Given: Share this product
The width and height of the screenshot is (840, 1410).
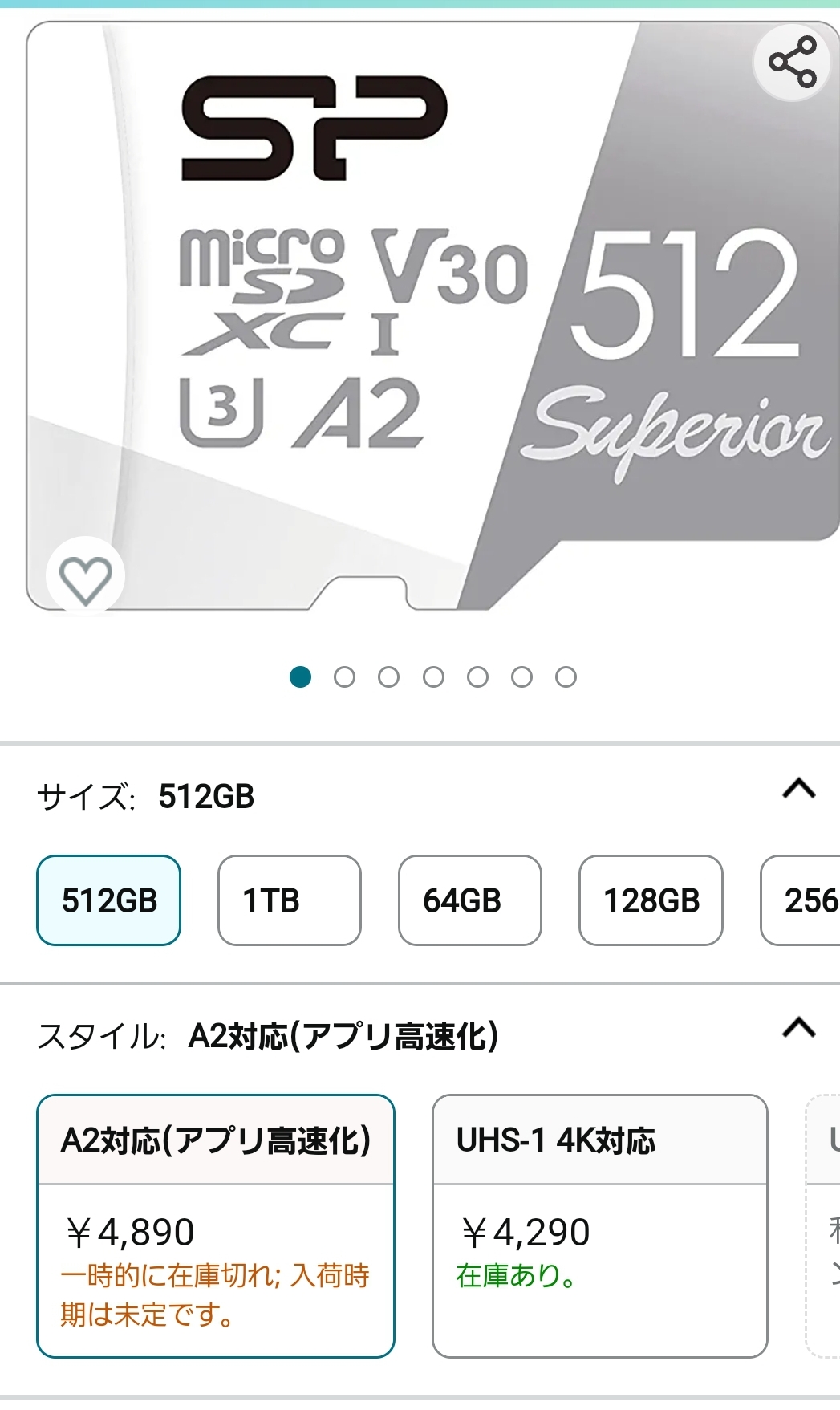Looking at the screenshot, I should coord(792,62).
